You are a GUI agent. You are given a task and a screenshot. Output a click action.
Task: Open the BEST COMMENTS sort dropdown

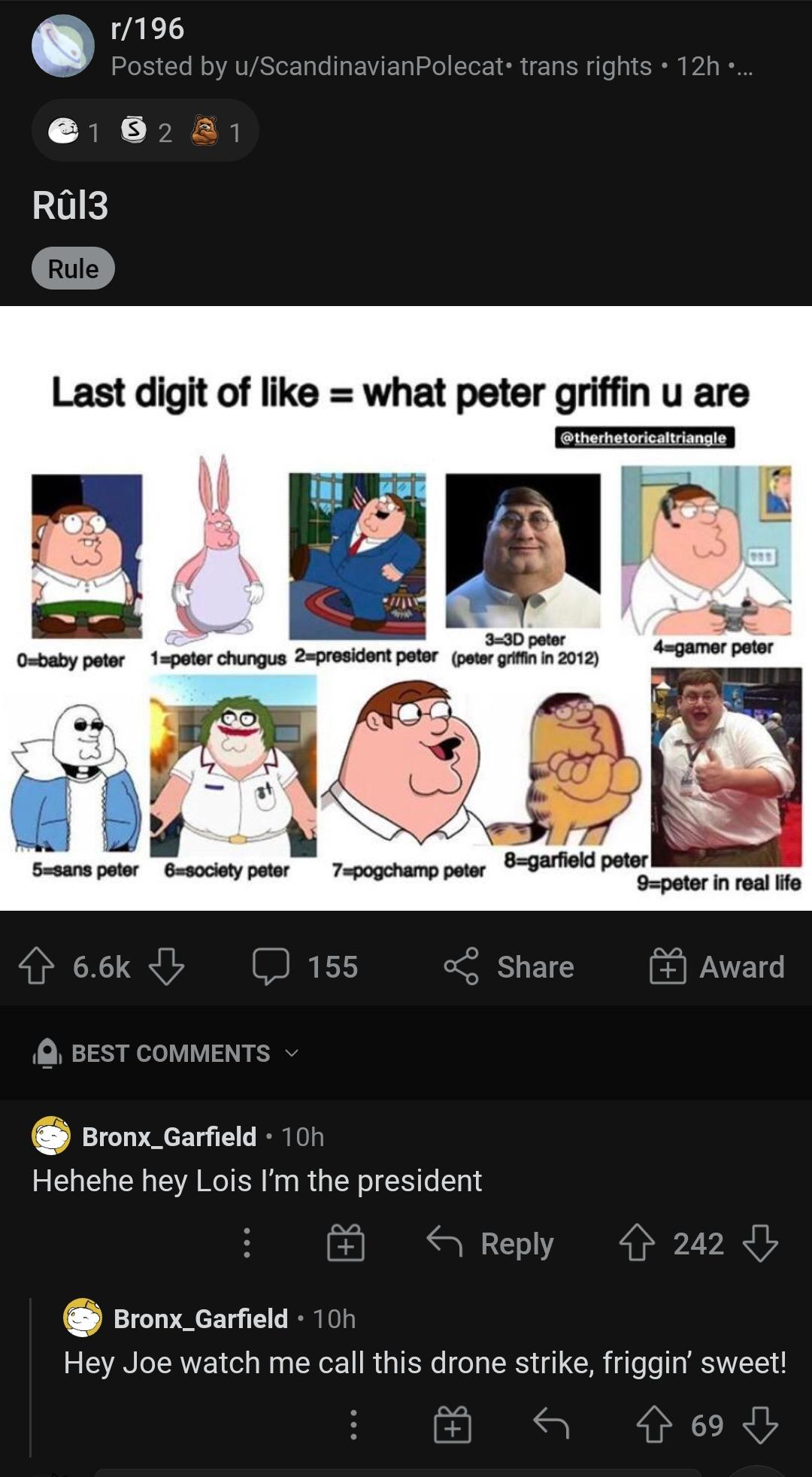click(x=291, y=1054)
